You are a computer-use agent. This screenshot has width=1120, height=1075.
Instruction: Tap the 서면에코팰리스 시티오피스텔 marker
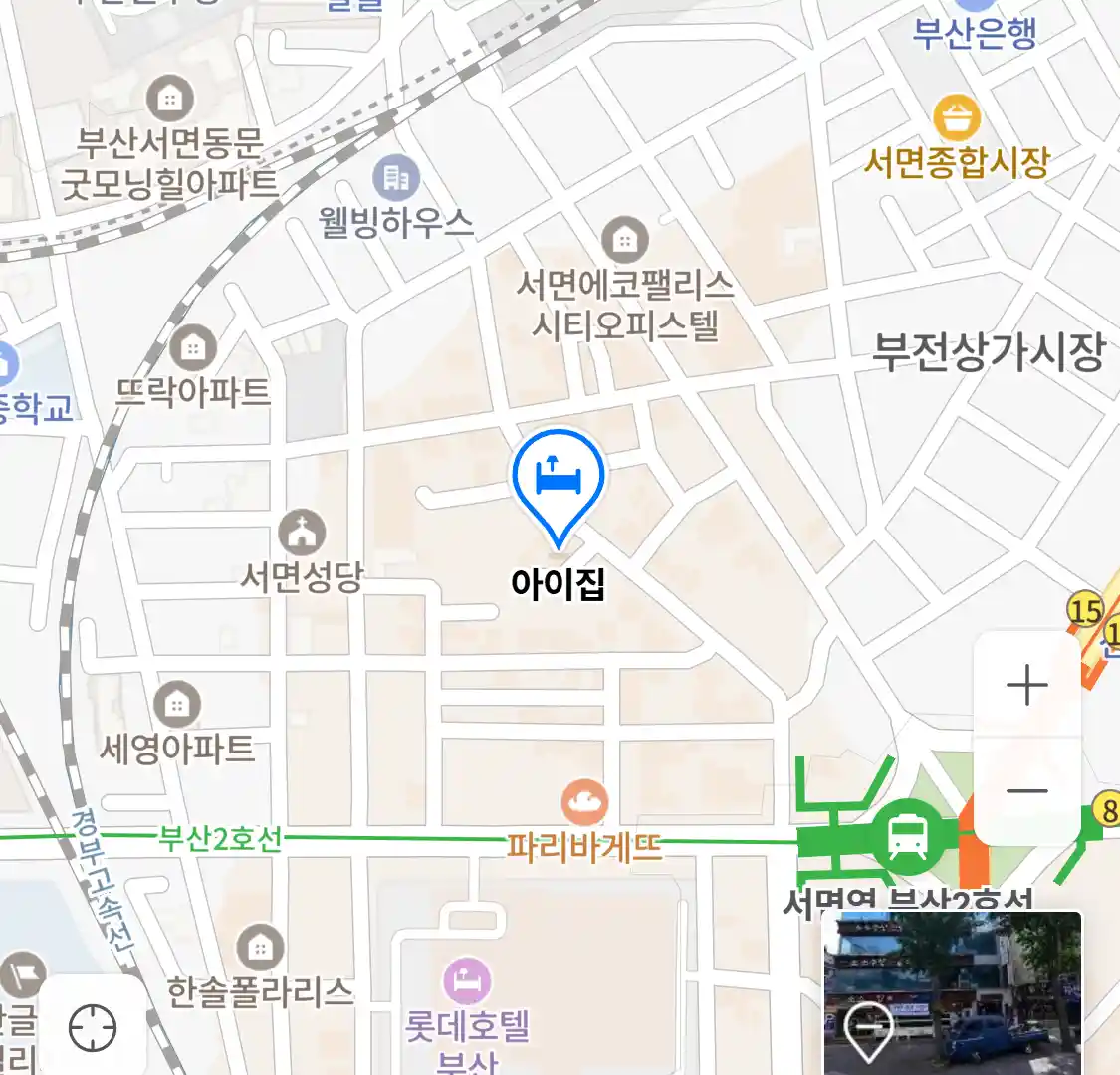click(624, 241)
